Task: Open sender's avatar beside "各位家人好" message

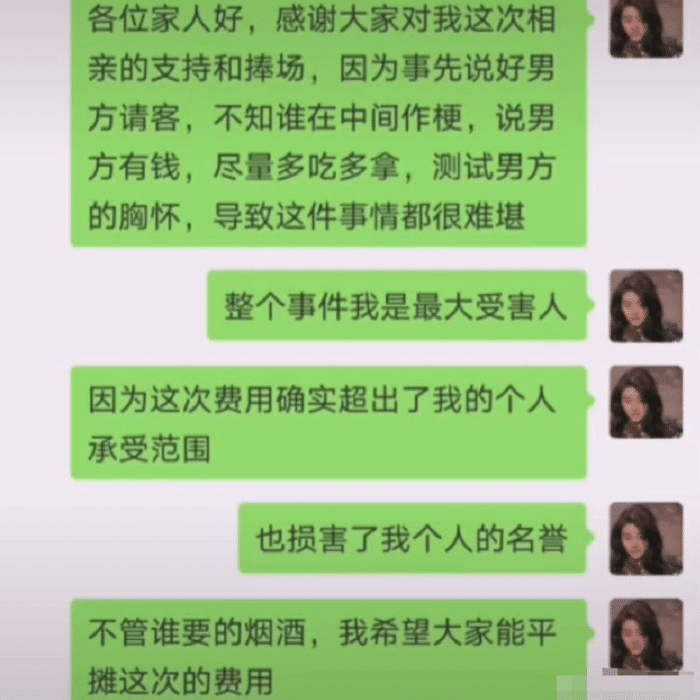Action: click(x=646, y=28)
